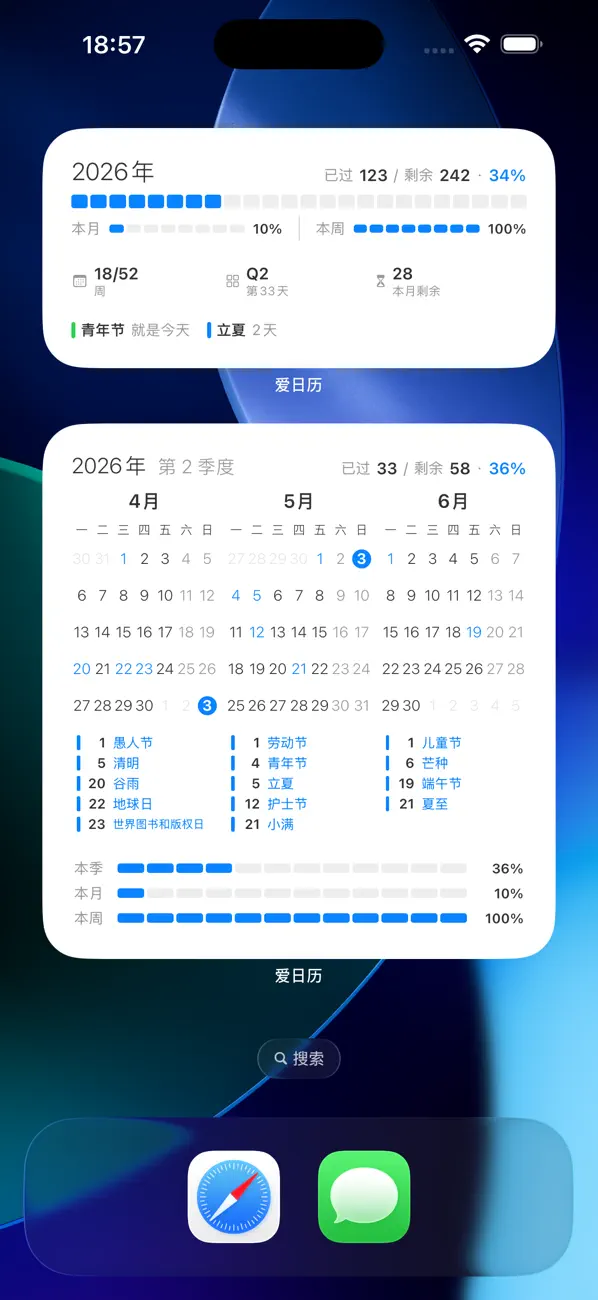Launch Safari from the dock
Screen dimensions: 598x1300
(234, 1196)
